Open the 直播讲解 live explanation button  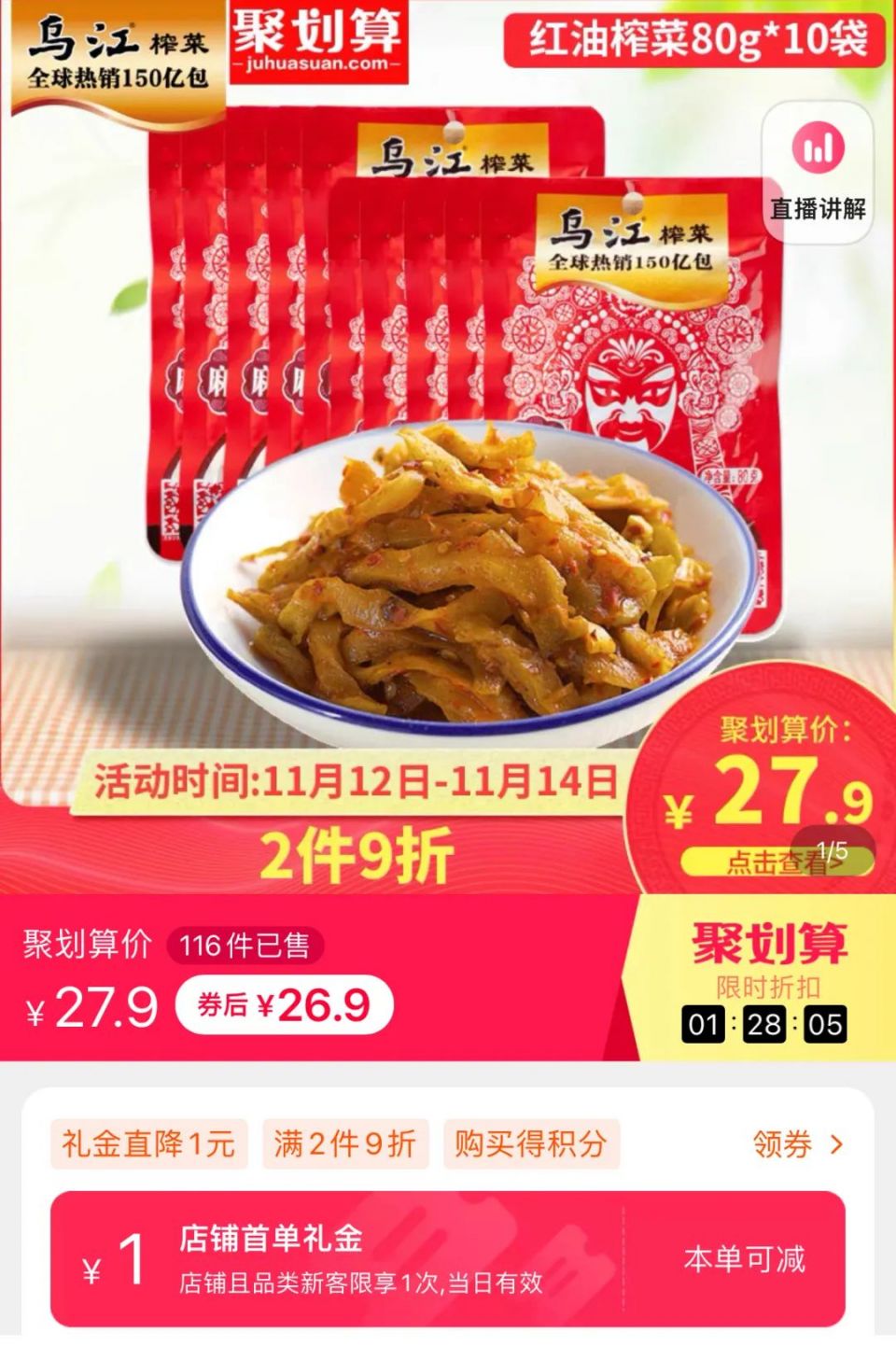[x=818, y=174]
